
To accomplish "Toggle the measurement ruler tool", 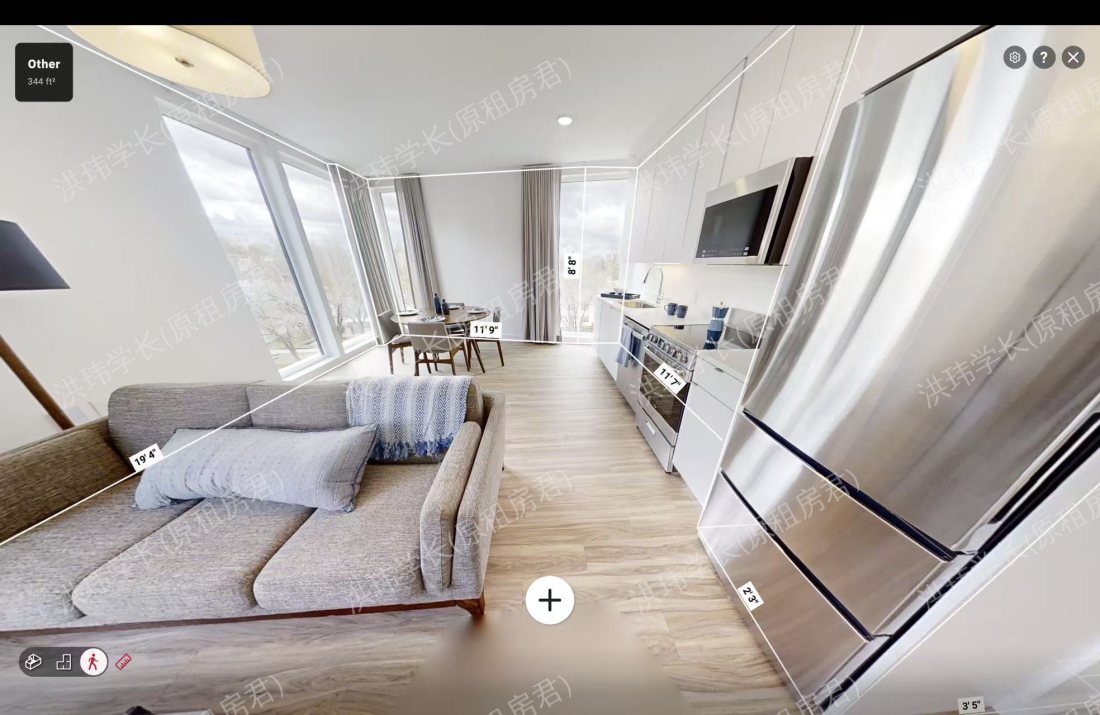I will [x=124, y=662].
